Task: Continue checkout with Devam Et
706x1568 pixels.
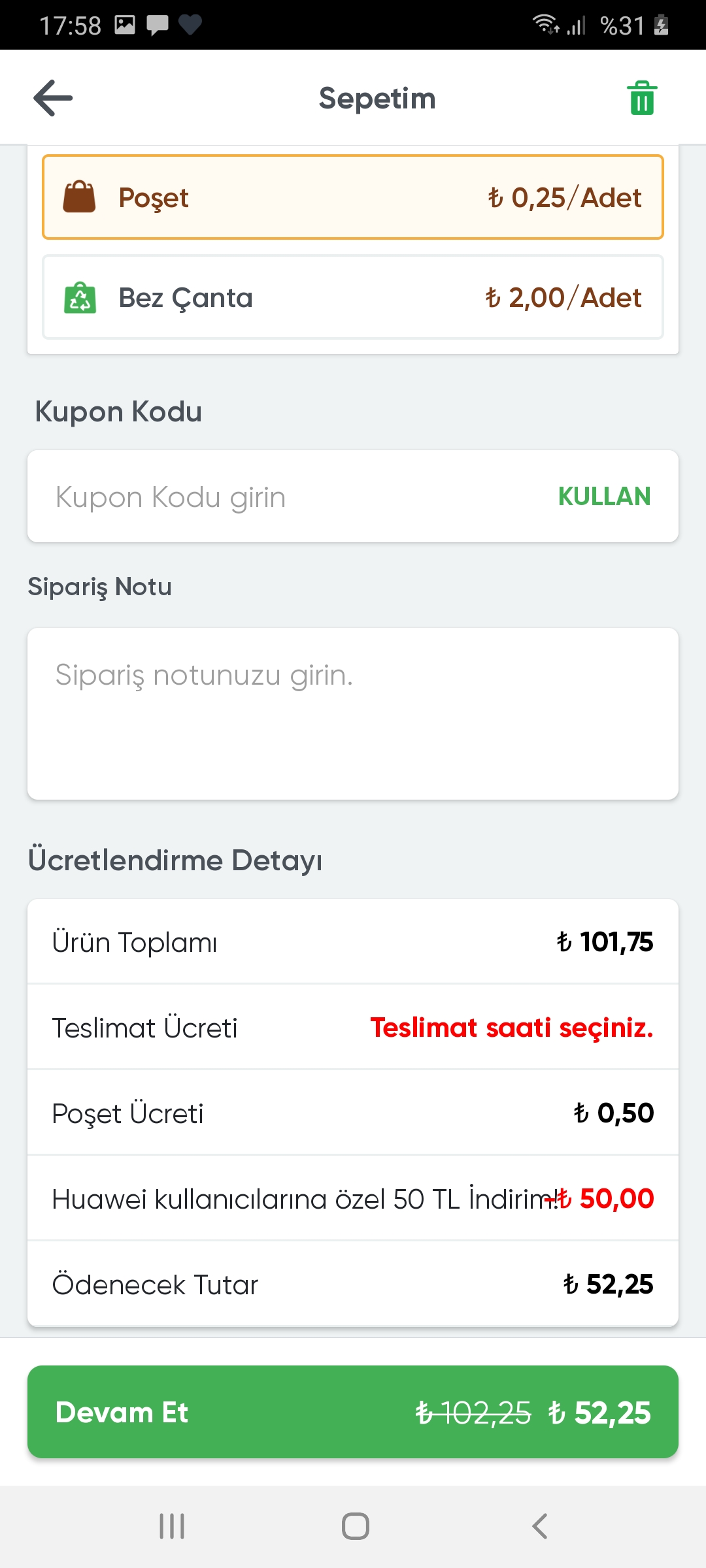Action: pyautogui.click(x=353, y=1412)
